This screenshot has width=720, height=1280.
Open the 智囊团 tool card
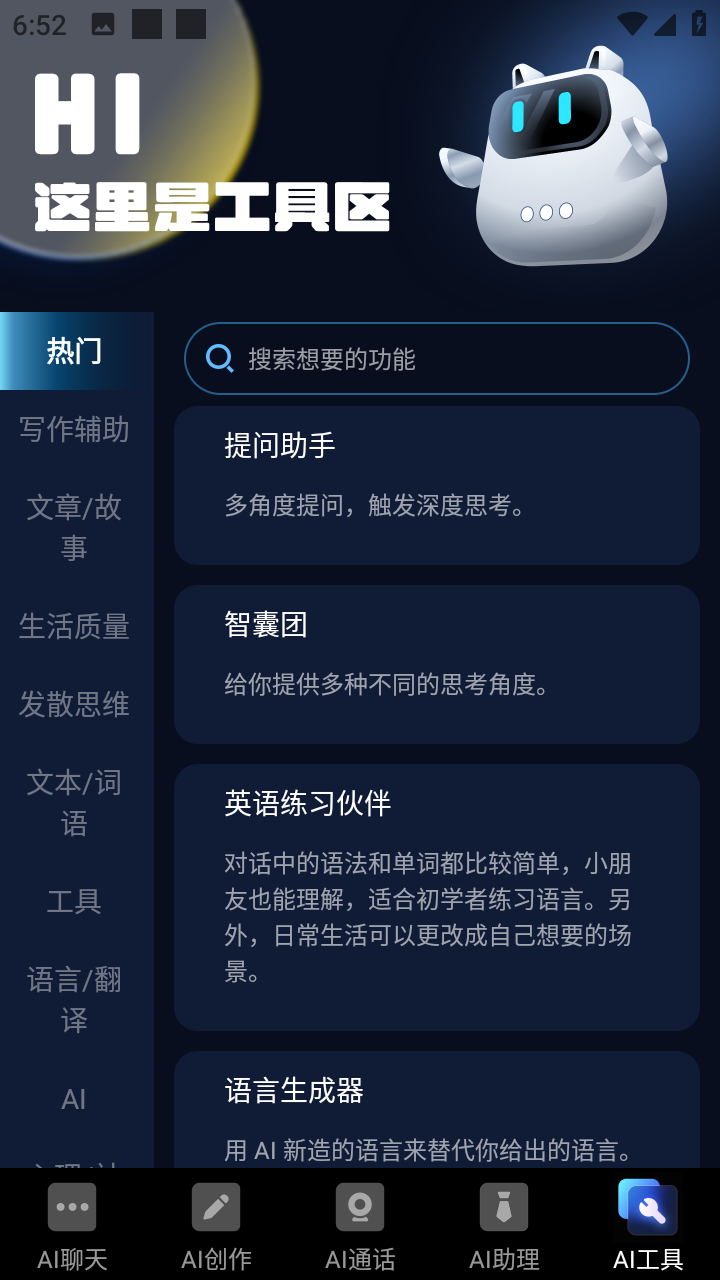coord(437,664)
